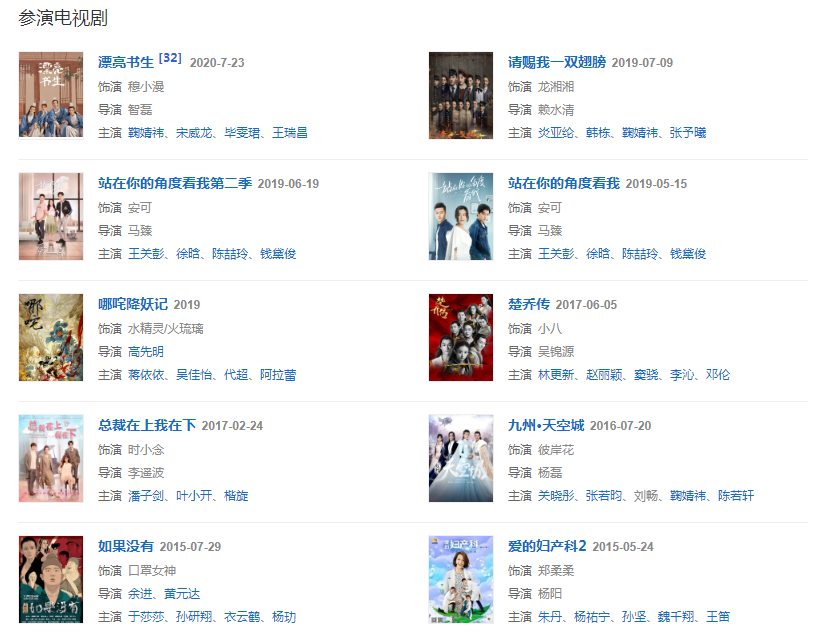Screen dimensions: 813x637
Task: Open director 赖水清's page
Action: (556, 110)
